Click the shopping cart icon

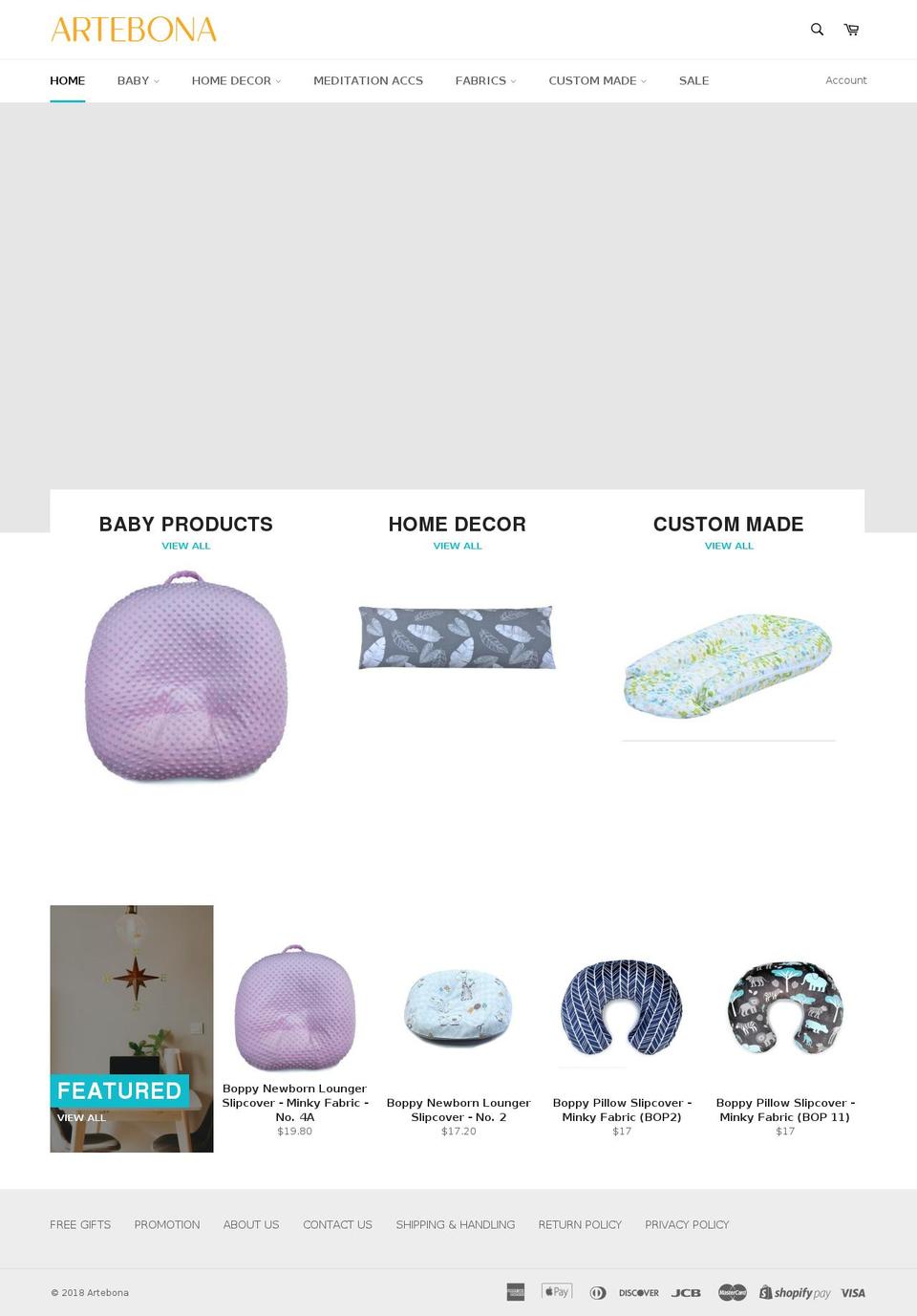pos(850,30)
